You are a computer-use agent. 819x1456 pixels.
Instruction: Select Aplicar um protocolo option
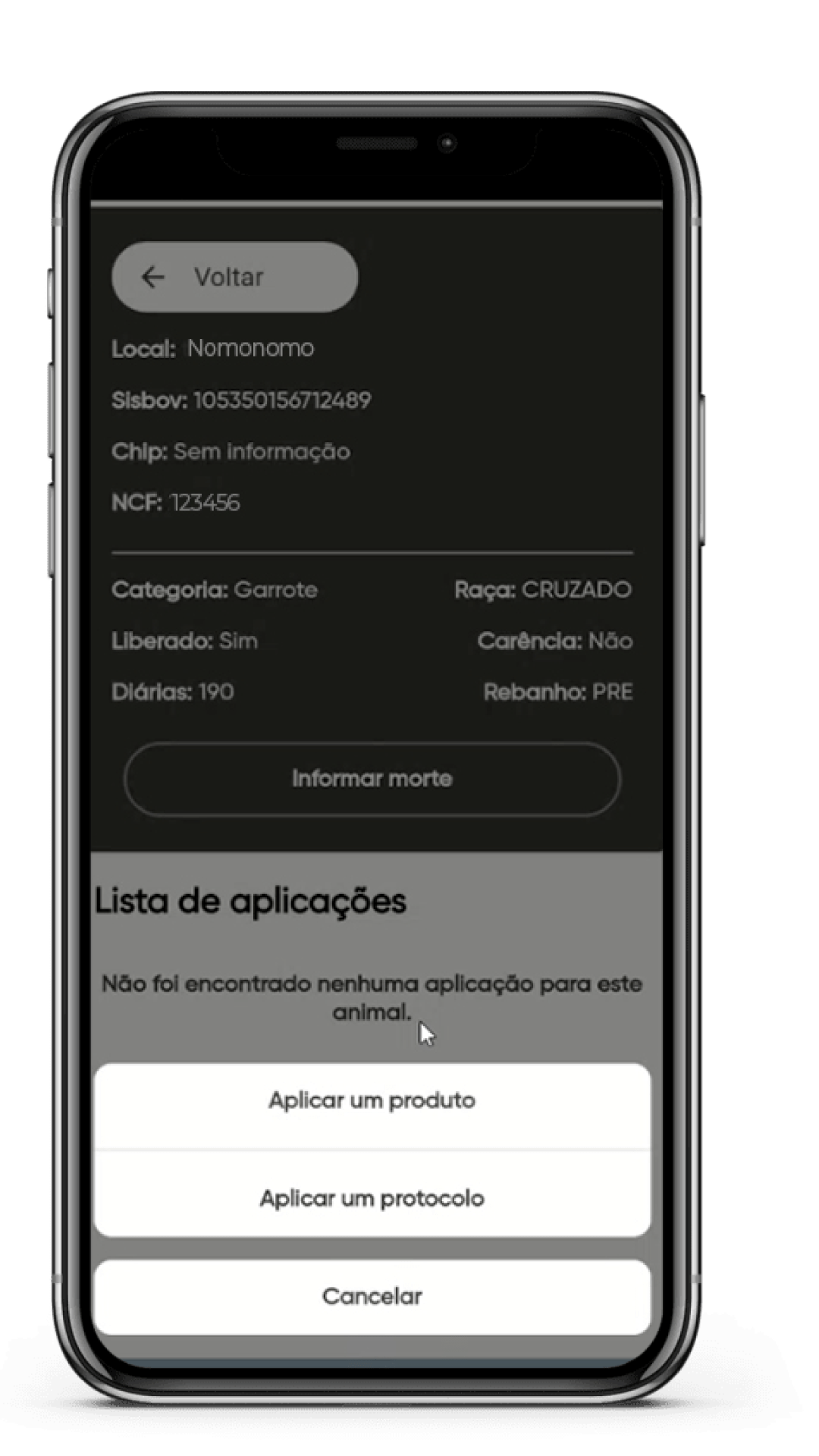point(372,1198)
